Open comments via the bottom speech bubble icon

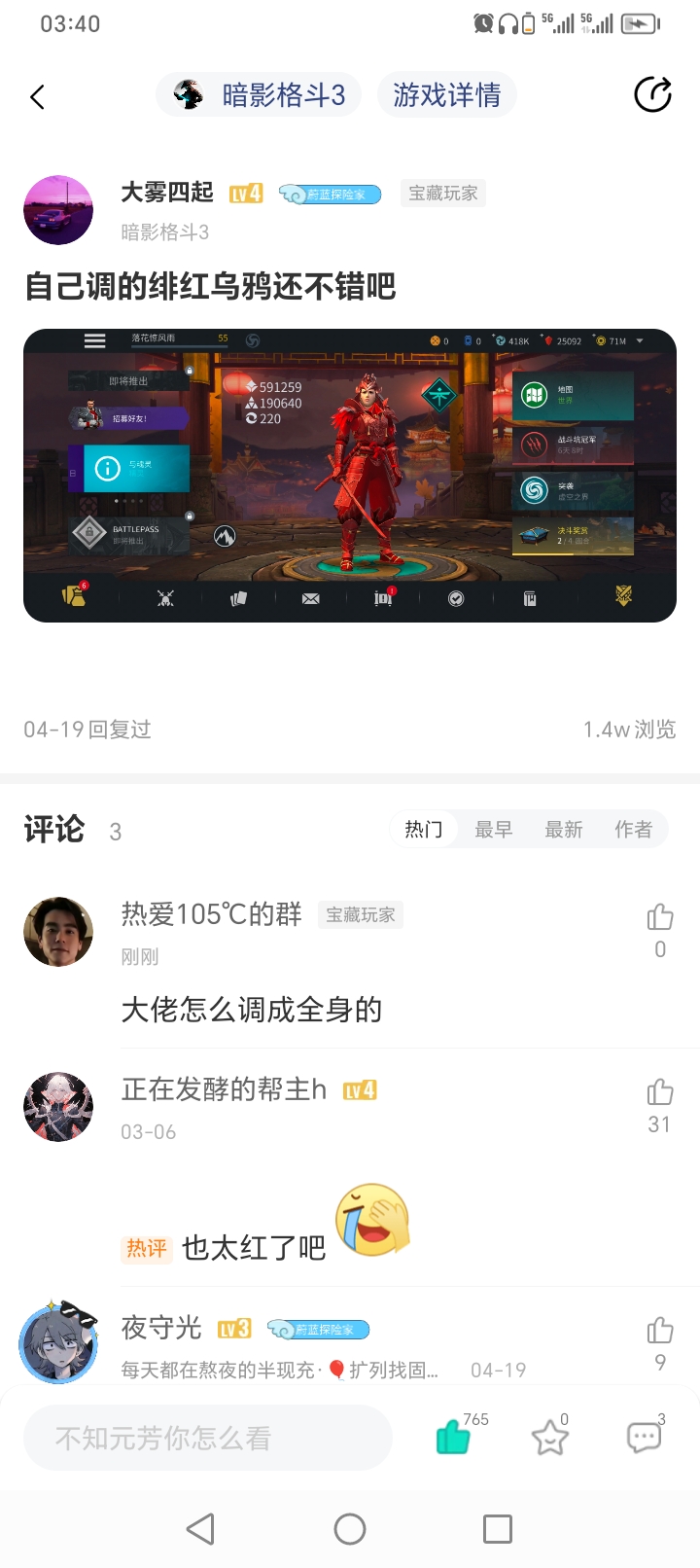644,1437
